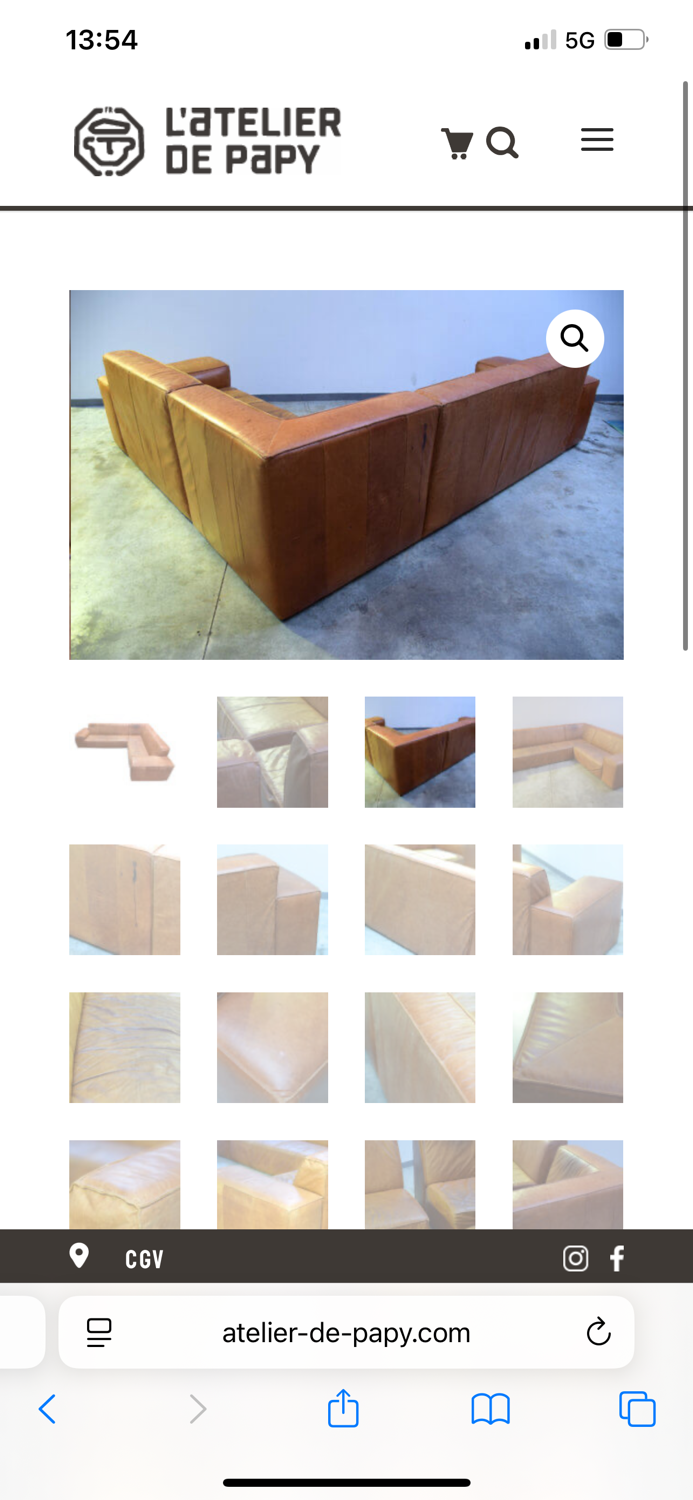Zoom the main sofa photo
693x1500 pixels.
[575, 339]
